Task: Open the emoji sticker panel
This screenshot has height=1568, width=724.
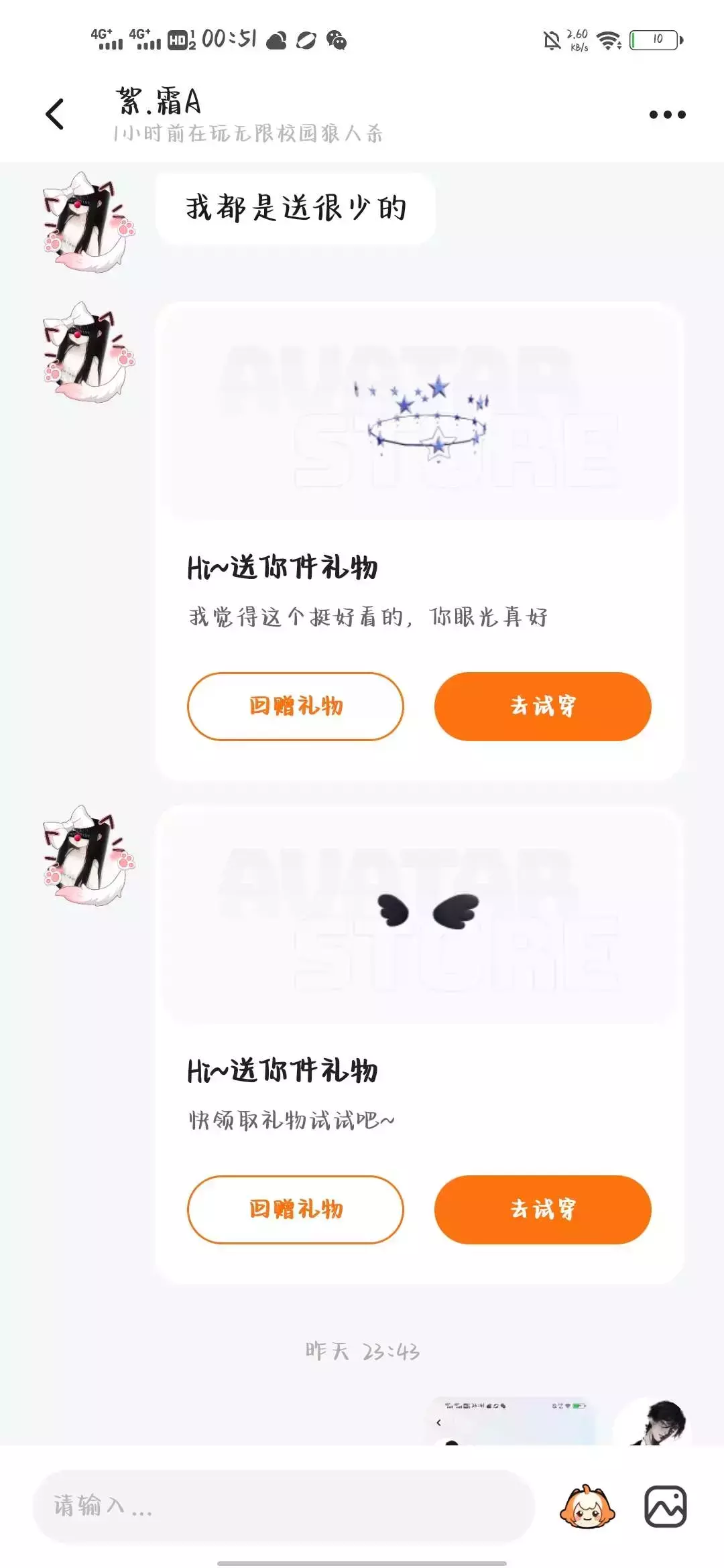Action: coord(587,1506)
